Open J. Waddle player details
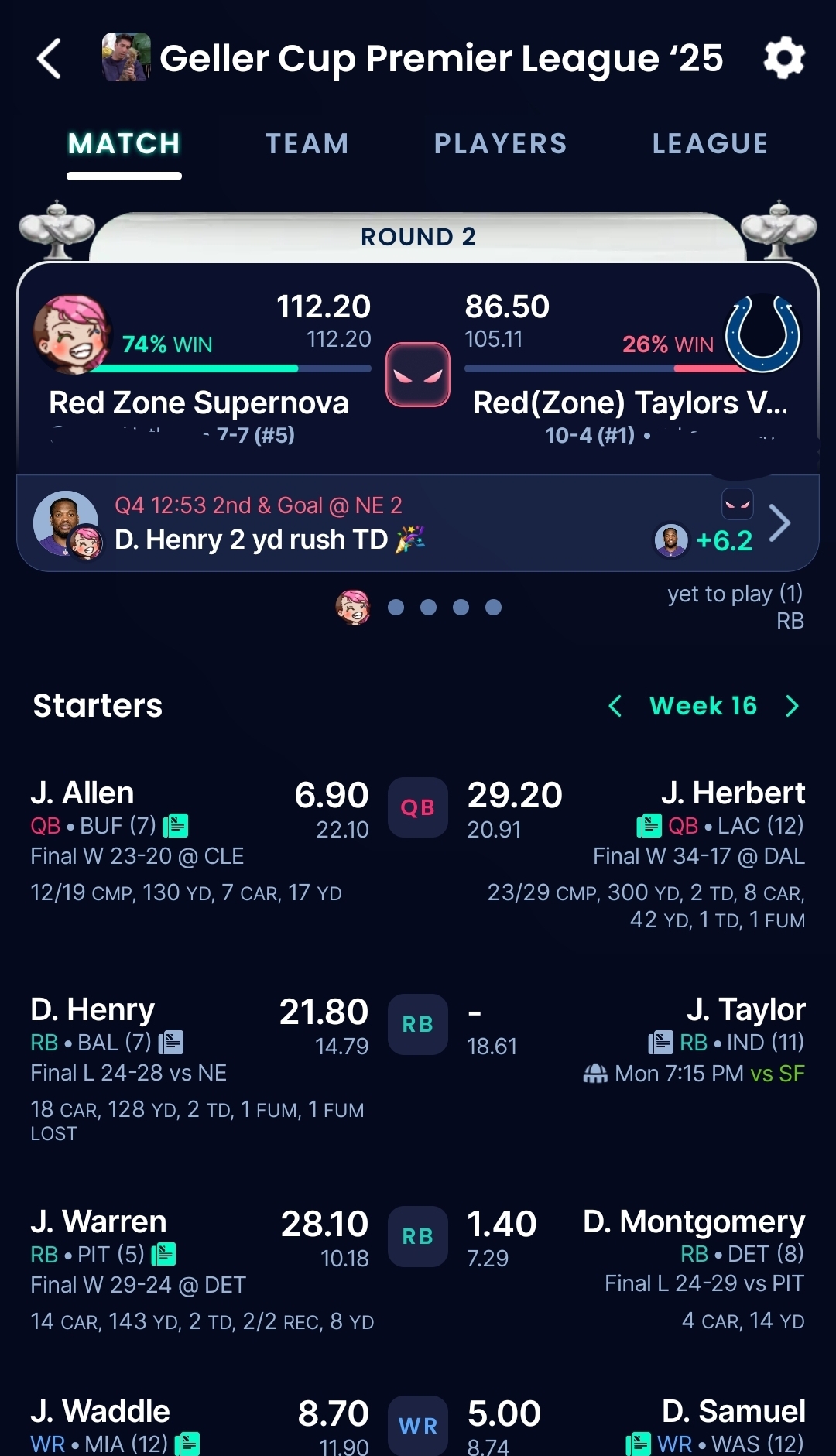This screenshot has height=1456, width=836. tap(101, 1411)
